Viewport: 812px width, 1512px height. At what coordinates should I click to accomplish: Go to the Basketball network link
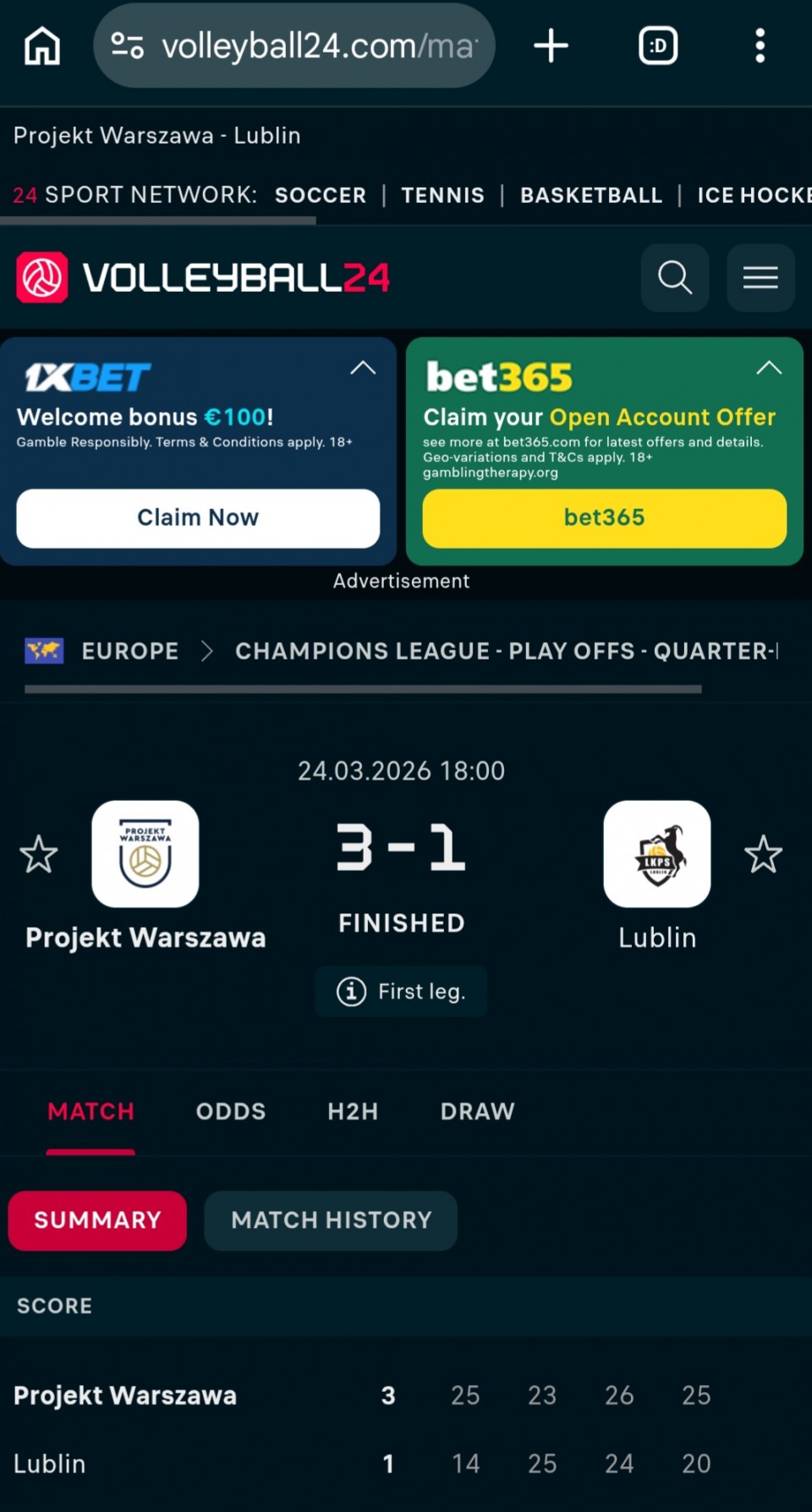pos(590,195)
